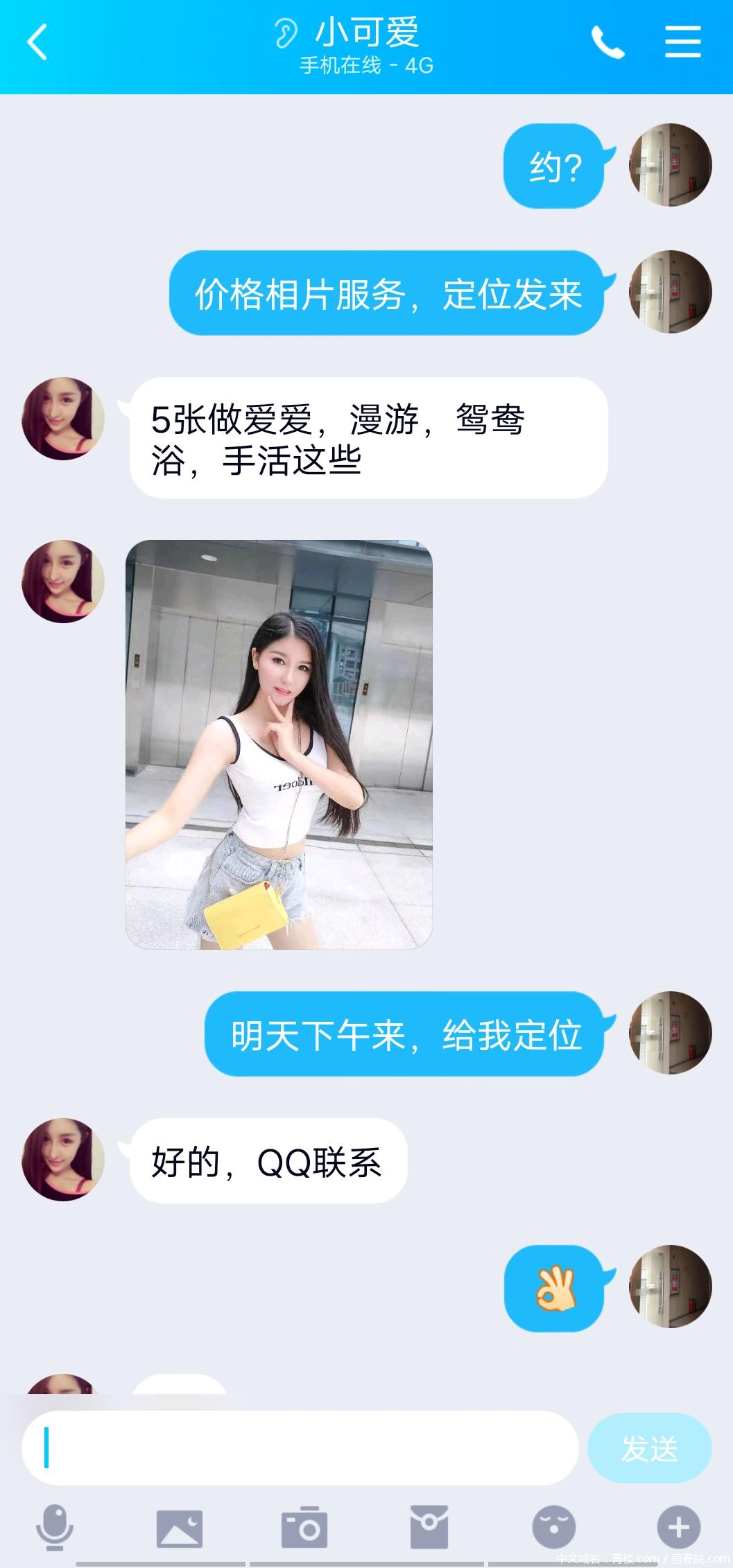
Task: Tap the 发送 send button
Action: pyautogui.click(x=649, y=1448)
